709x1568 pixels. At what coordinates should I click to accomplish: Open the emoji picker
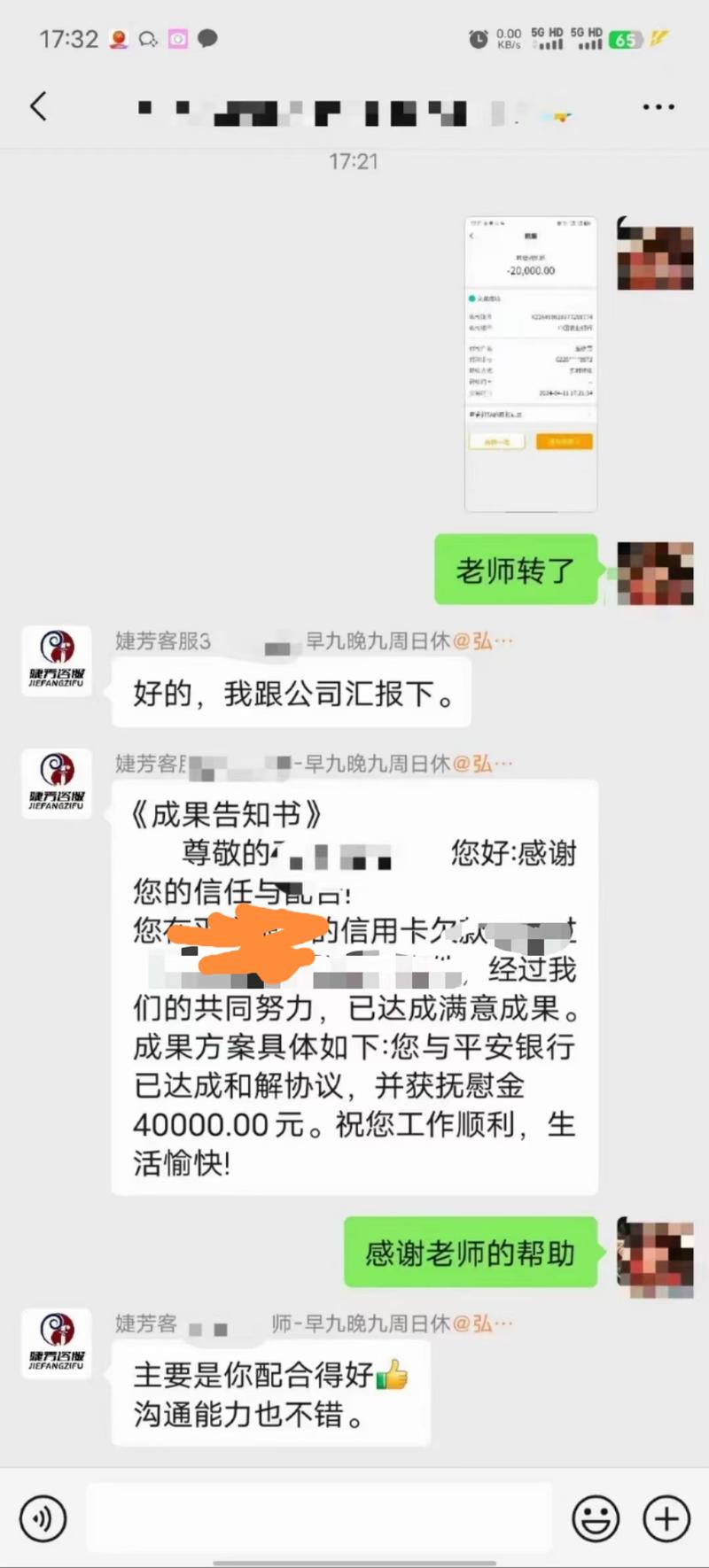point(595,1519)
